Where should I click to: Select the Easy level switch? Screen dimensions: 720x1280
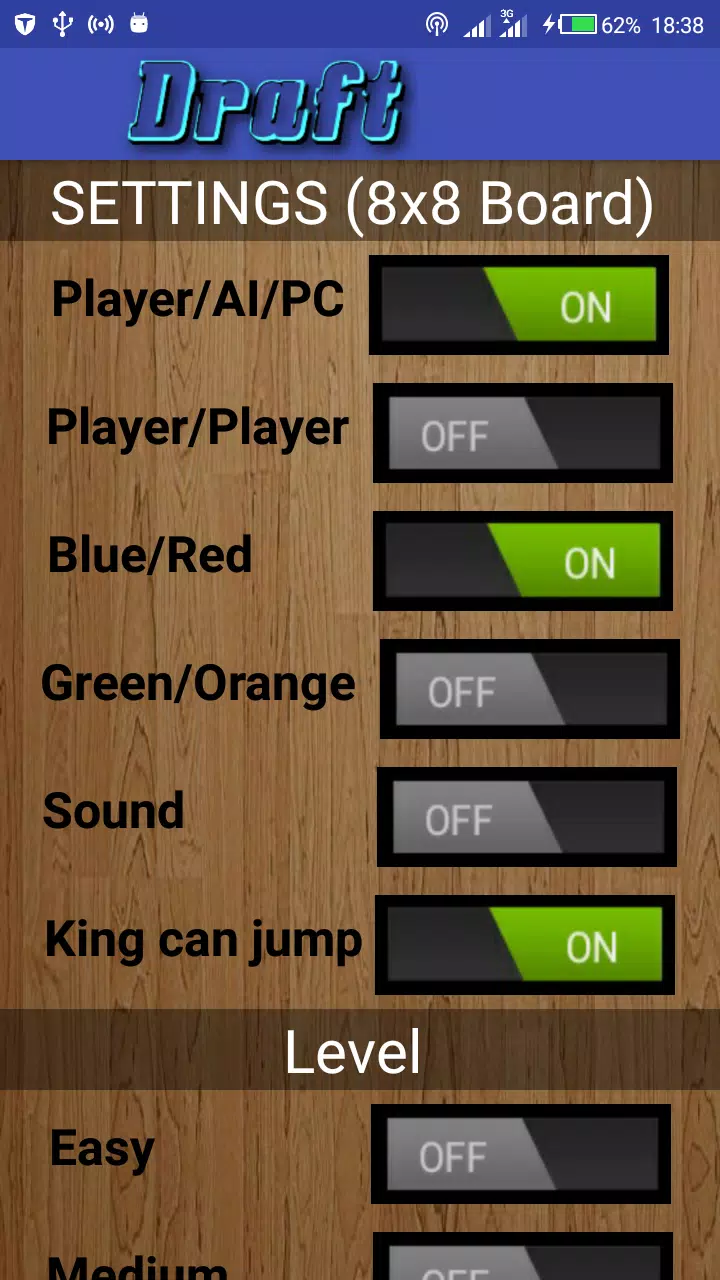tap(521, 1154)
